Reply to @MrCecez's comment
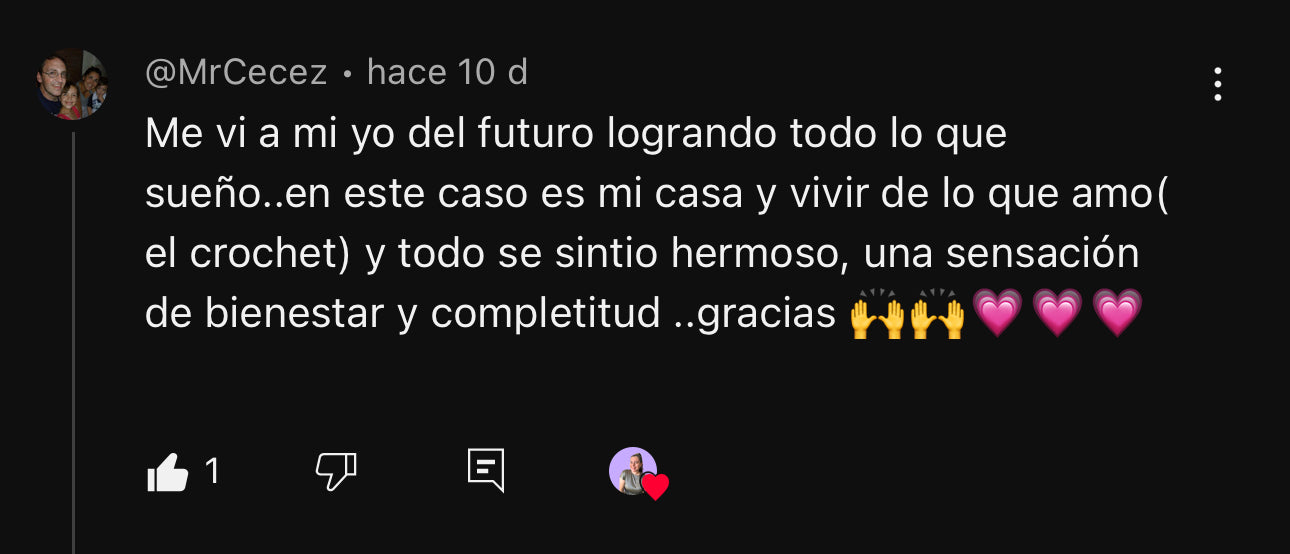Viewport: 1290px width, 554px height. click(486, 470)
